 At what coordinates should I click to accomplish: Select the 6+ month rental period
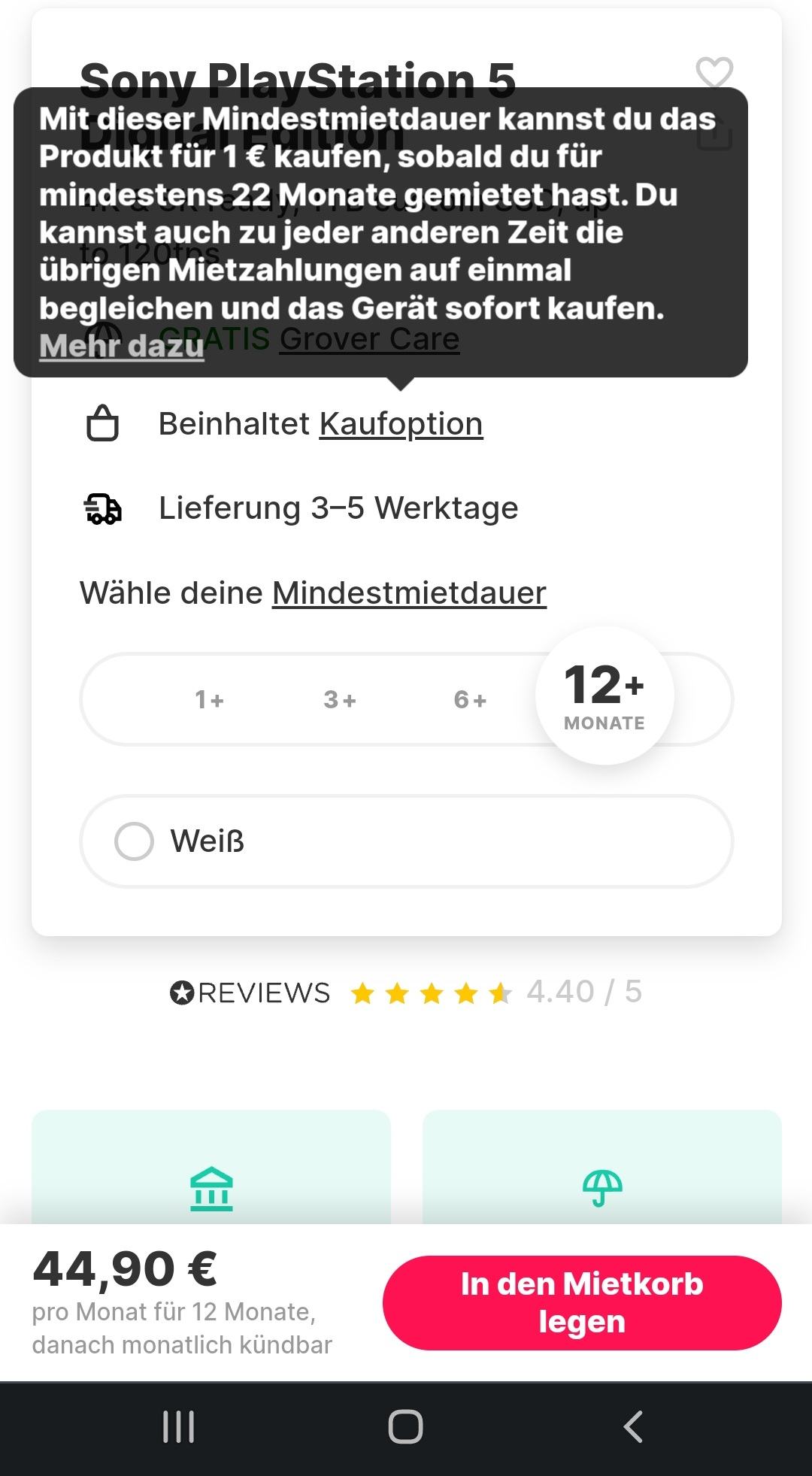[x=470, y=700]
